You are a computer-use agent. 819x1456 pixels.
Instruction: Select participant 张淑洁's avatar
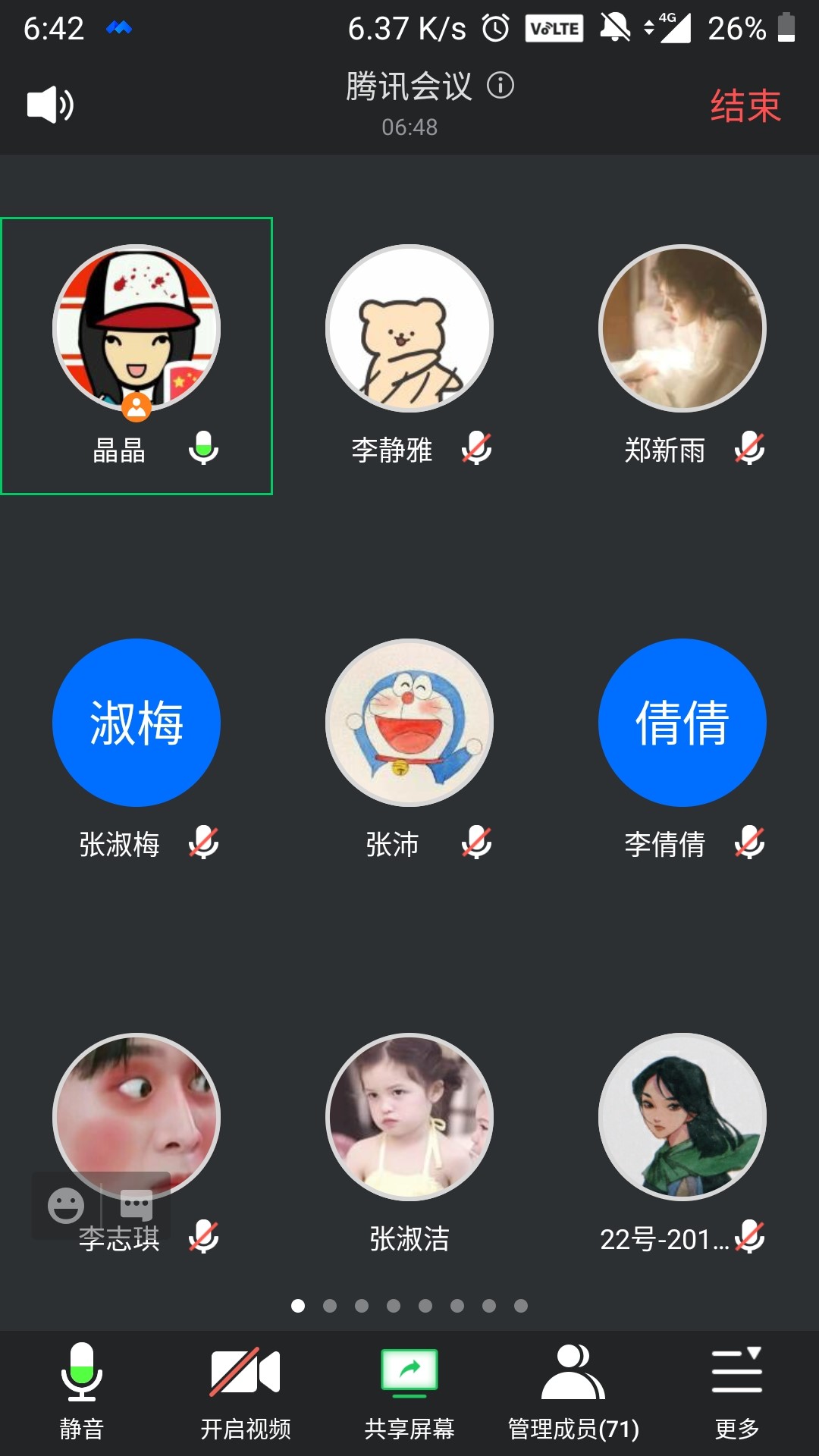tap(409, 1117)
